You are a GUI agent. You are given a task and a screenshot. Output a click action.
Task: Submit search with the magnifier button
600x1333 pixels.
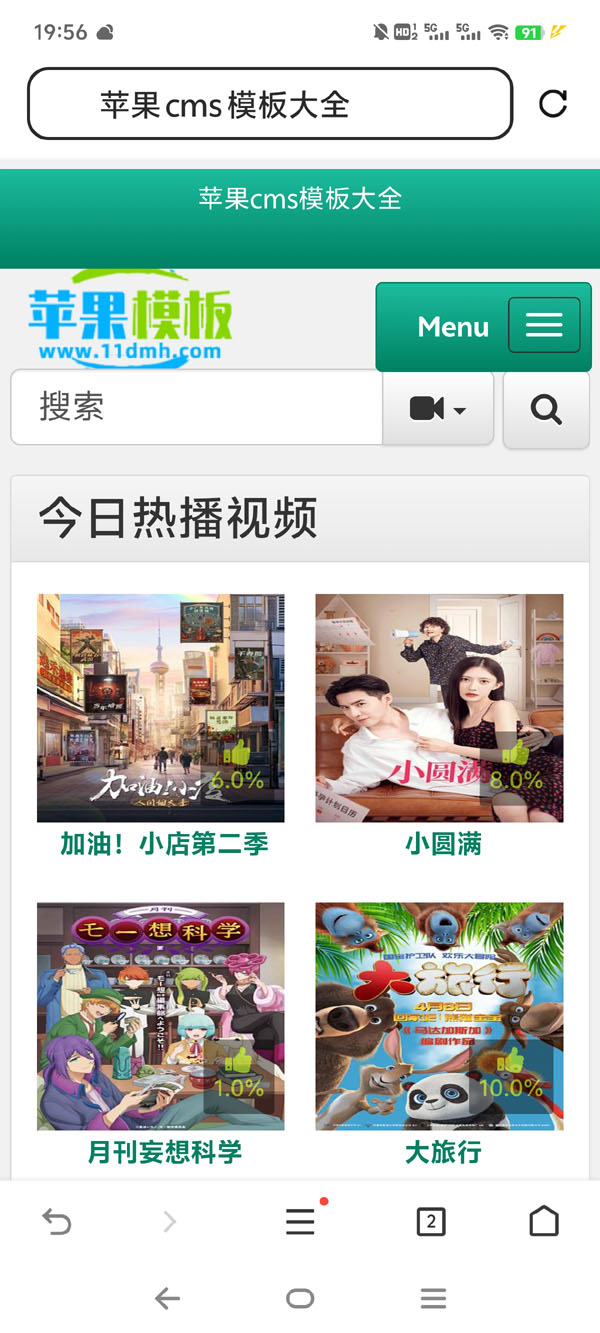click(x=546, y=409)
